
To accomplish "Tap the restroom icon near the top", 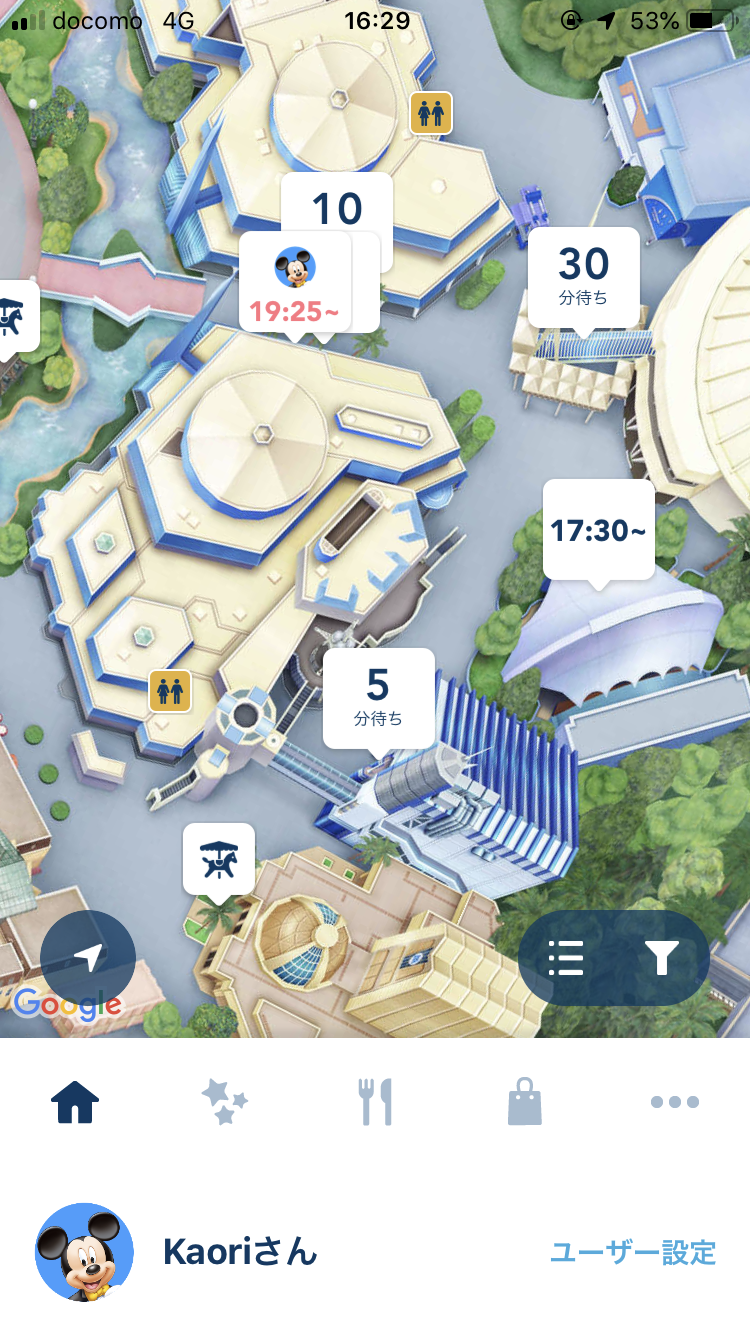I will [431, 113].
